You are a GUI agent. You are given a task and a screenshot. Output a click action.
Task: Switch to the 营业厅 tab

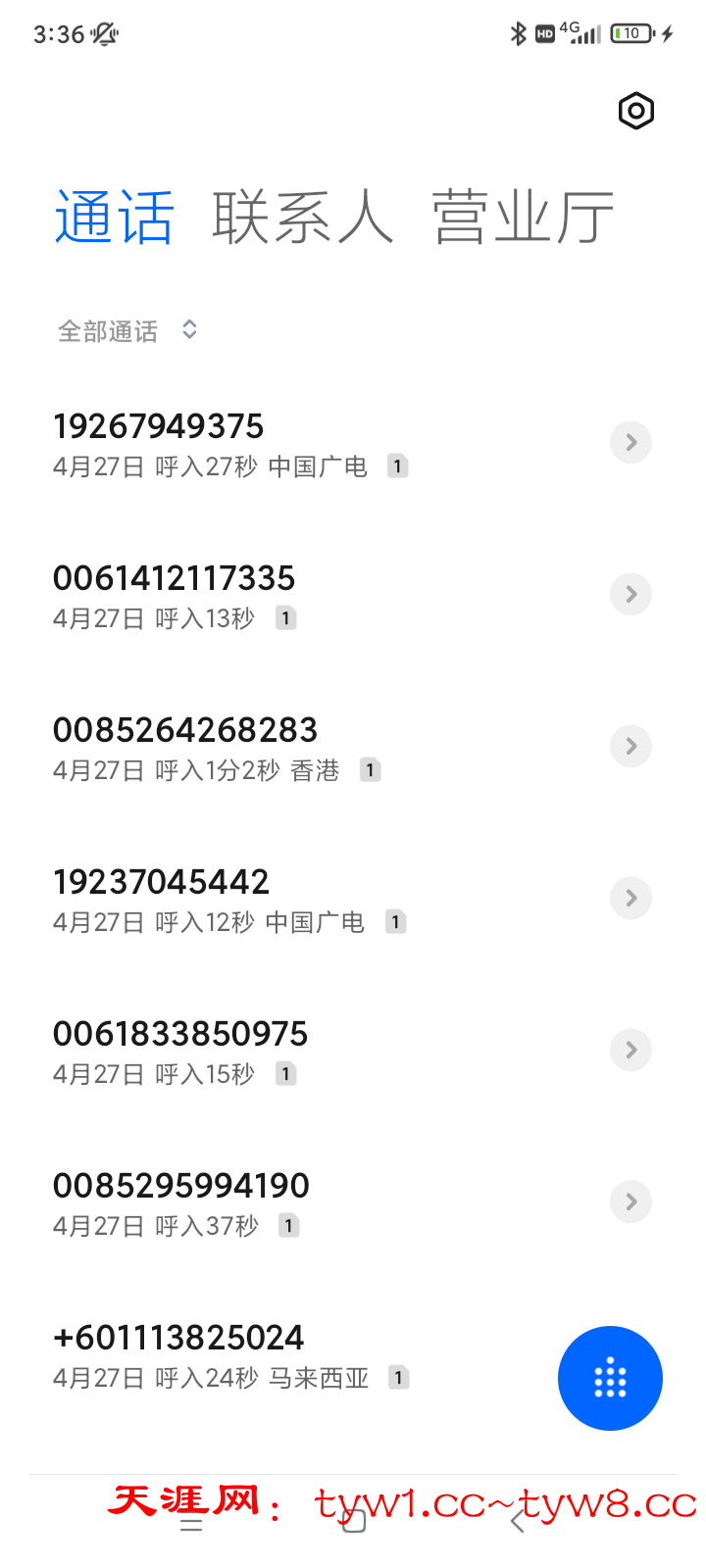tap(523, 218)
